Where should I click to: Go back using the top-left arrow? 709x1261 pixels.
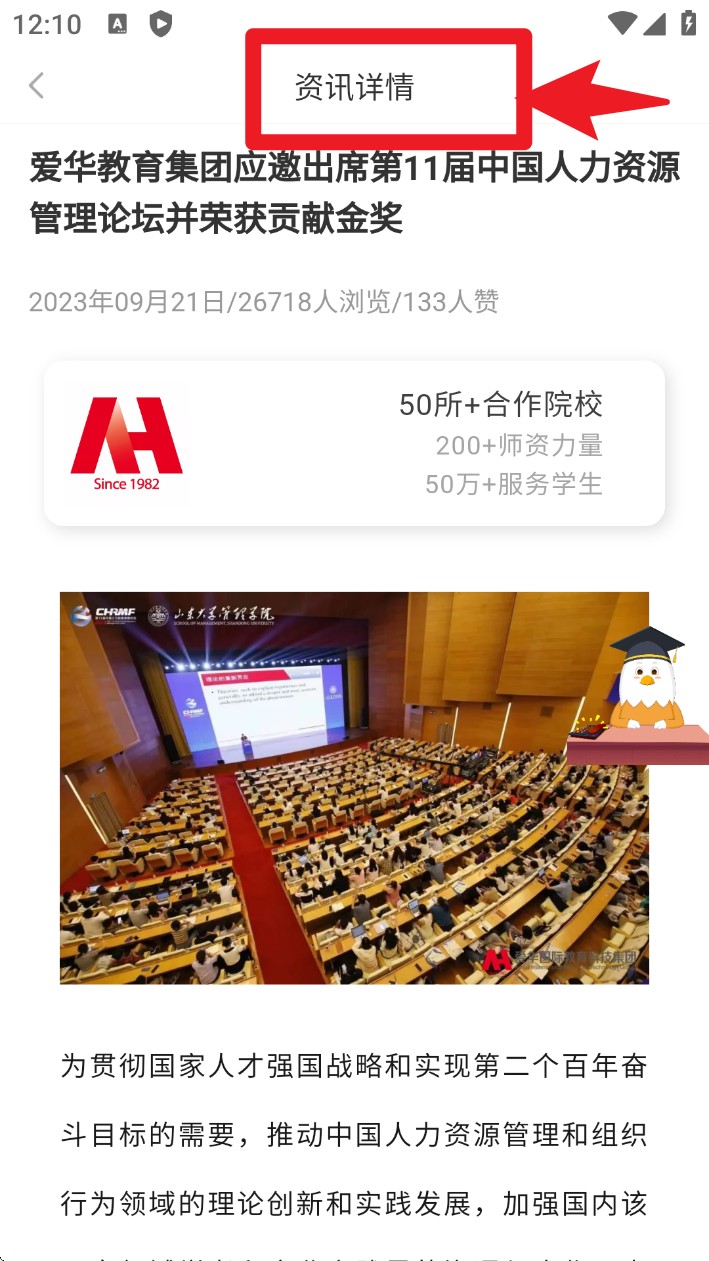pyautogui.click(x=37, y=86)
